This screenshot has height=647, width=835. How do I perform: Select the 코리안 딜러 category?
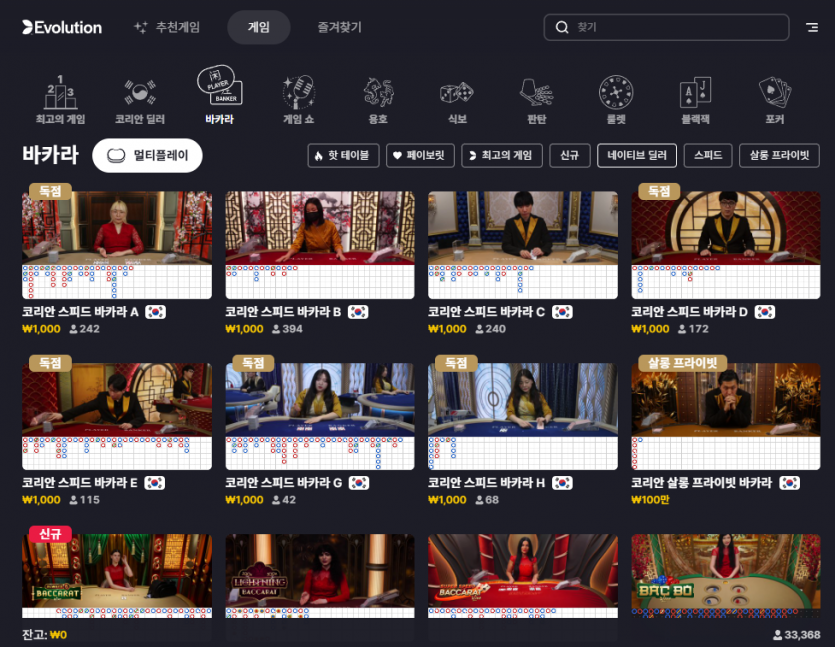140,101
